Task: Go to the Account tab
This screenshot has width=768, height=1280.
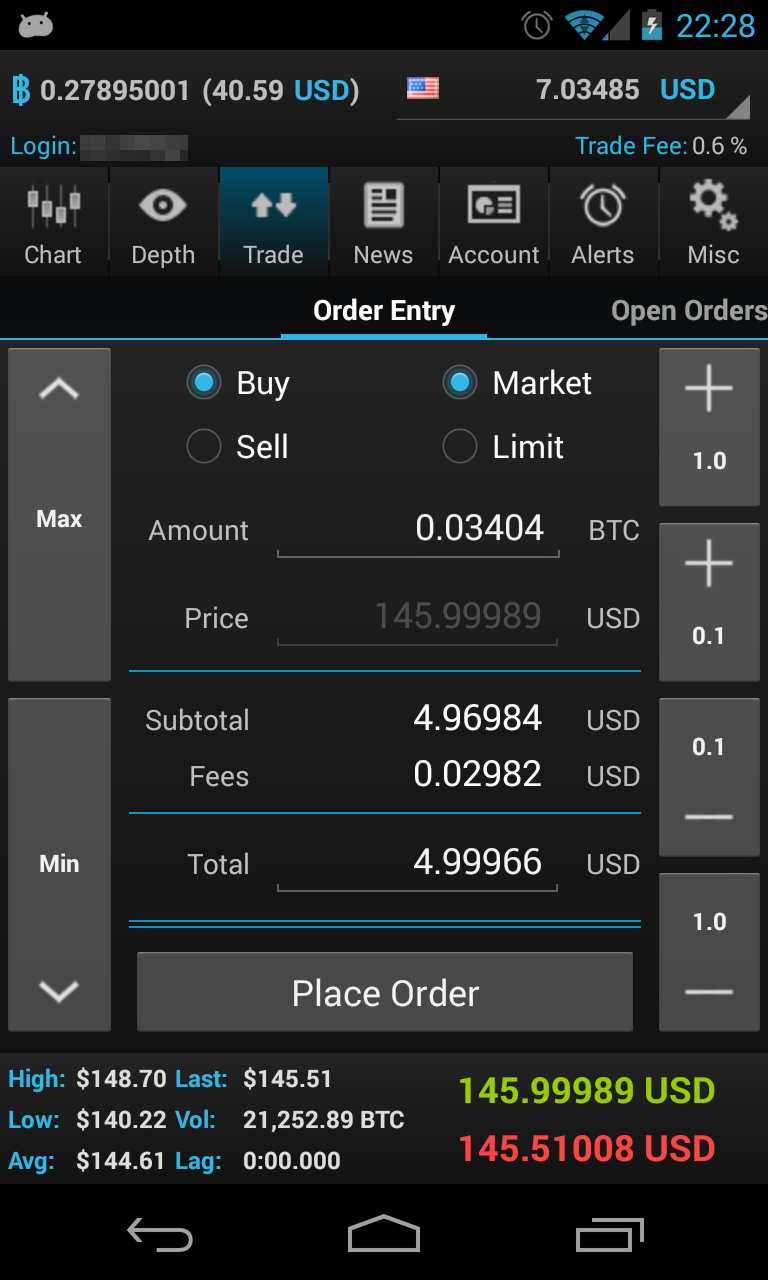Action: pos(494,222)
